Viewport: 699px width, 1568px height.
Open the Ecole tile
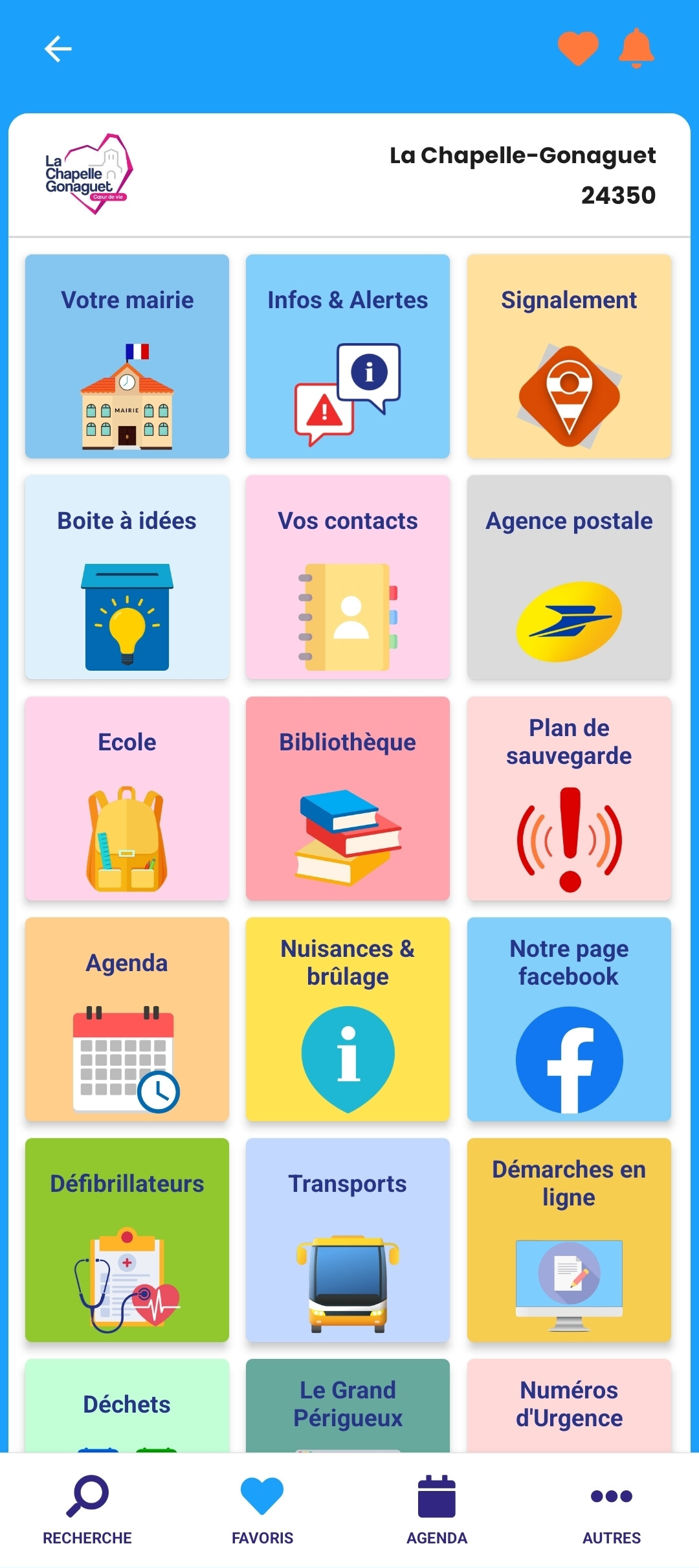pyautogui.click(x=127, y=798)
